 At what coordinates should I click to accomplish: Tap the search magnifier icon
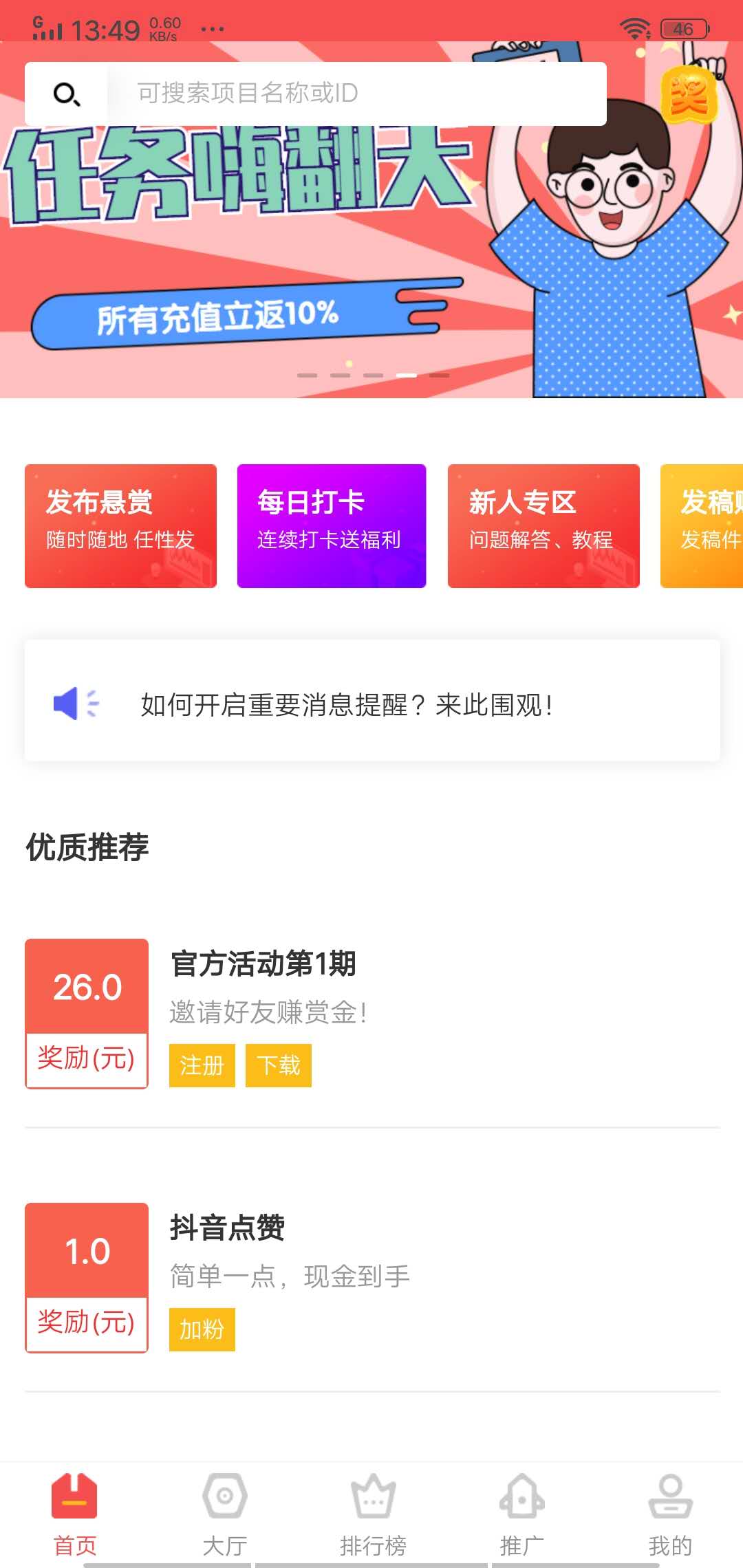click(66, 95)
